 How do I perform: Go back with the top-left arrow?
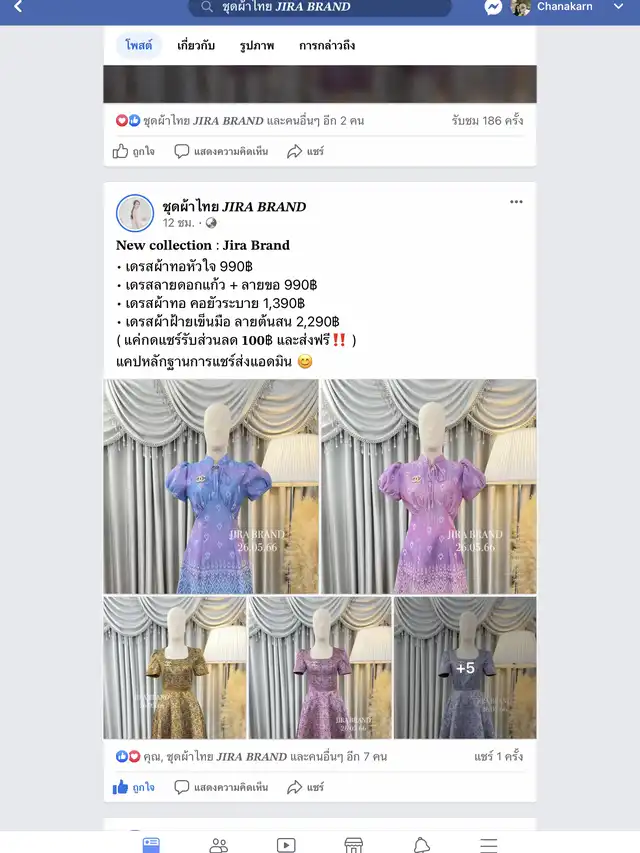(x=18, y=7)
